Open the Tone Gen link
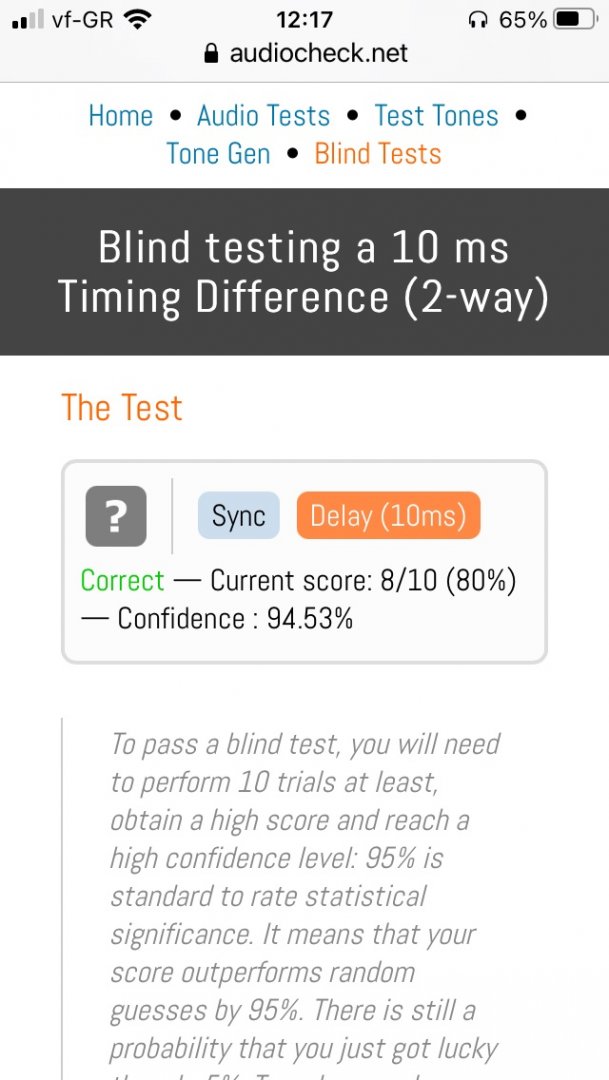609x1080 pixels. (218, 154)
